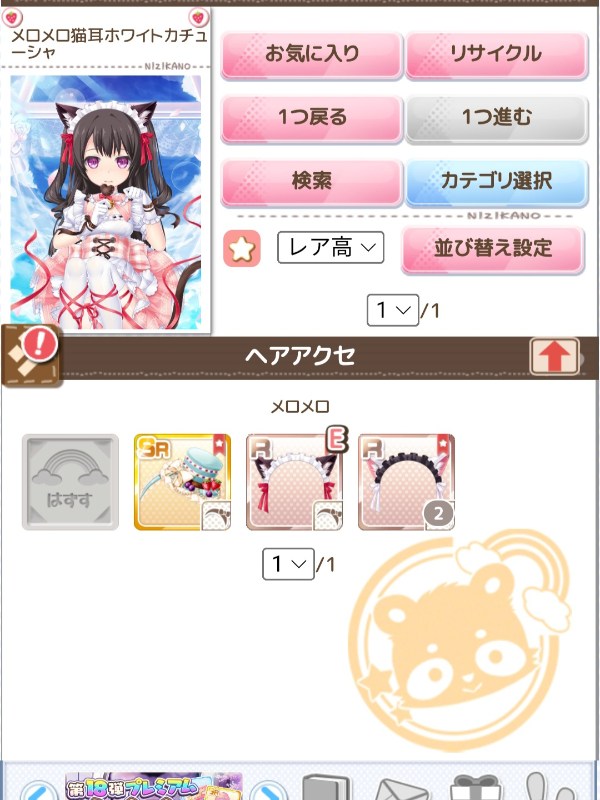The image size is (600, 800).
Task: Tap the リサイクル (recycle) button
Action: (495, 54)
